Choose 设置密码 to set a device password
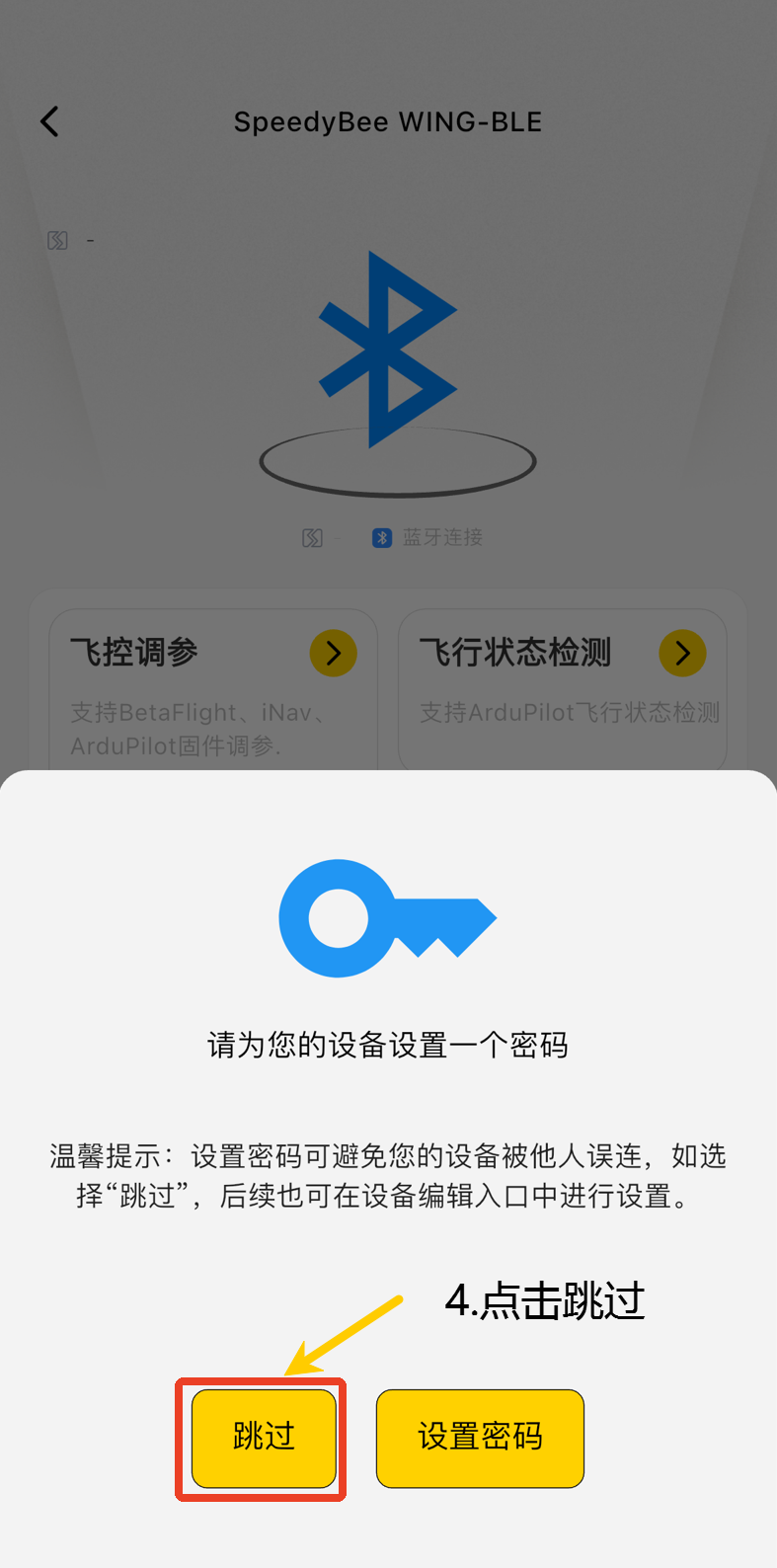The height and width of the screenshot is (1568, 777). pos(480,1438)
